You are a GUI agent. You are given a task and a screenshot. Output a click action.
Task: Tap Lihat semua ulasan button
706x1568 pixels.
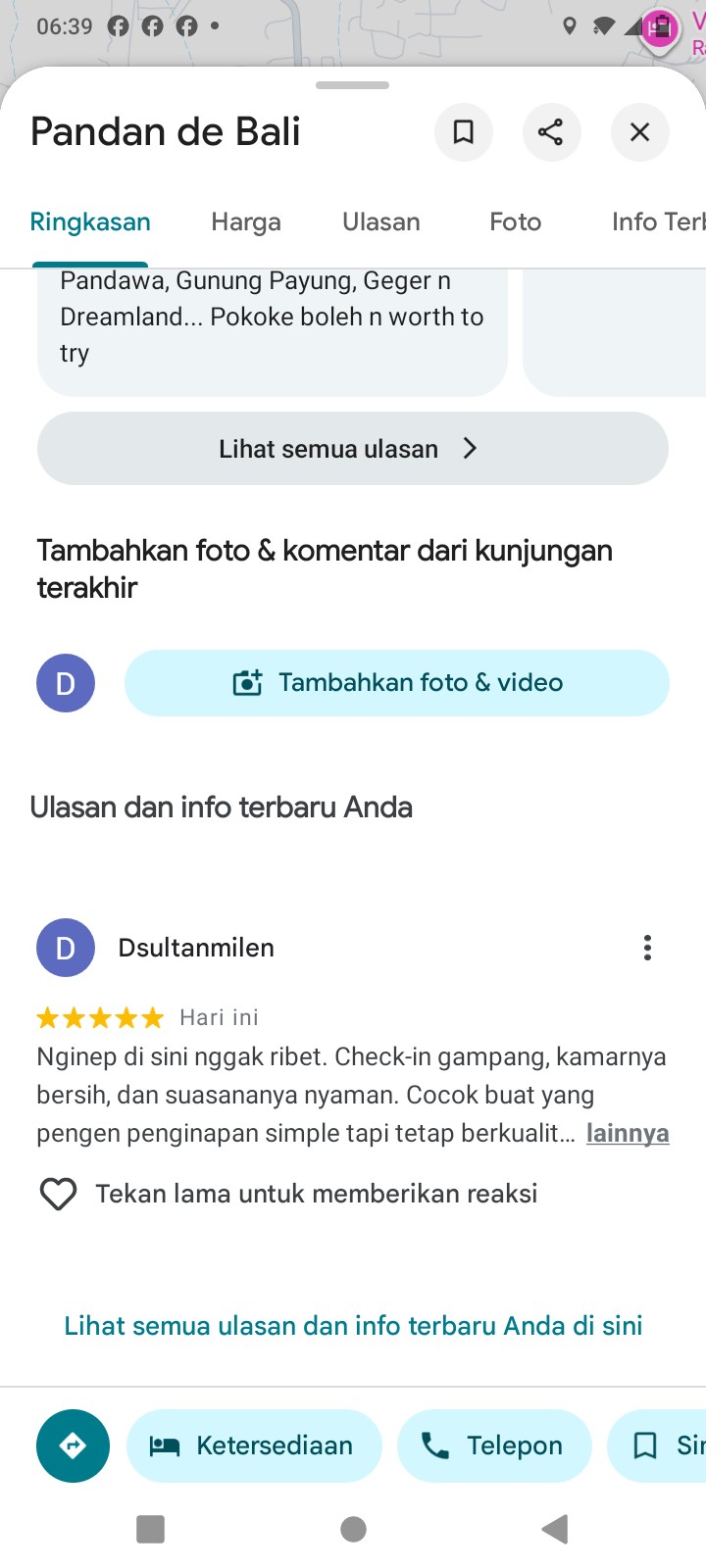(x=353, y=449)
